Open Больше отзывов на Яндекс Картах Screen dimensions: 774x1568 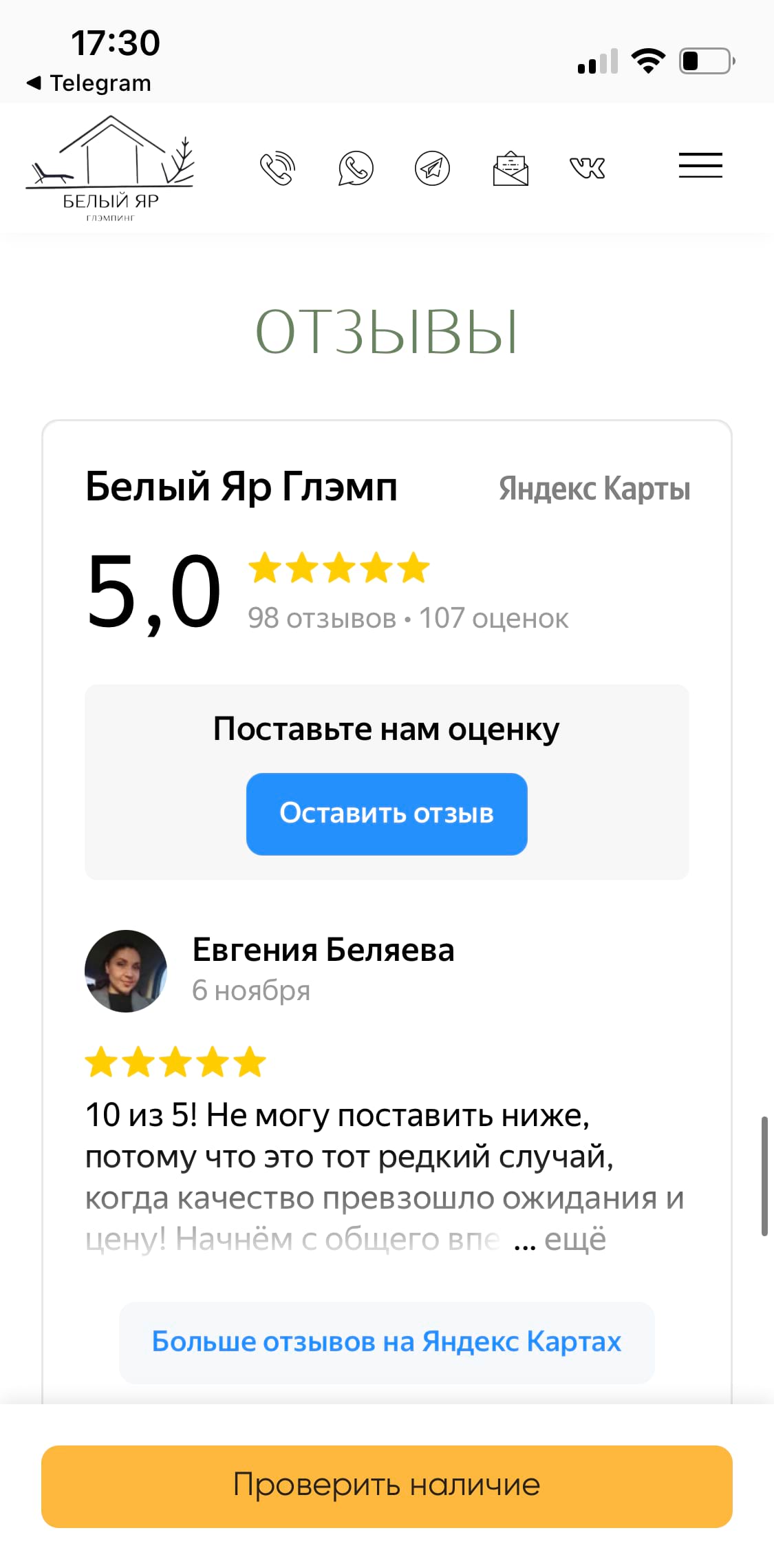coord(387,1342)
